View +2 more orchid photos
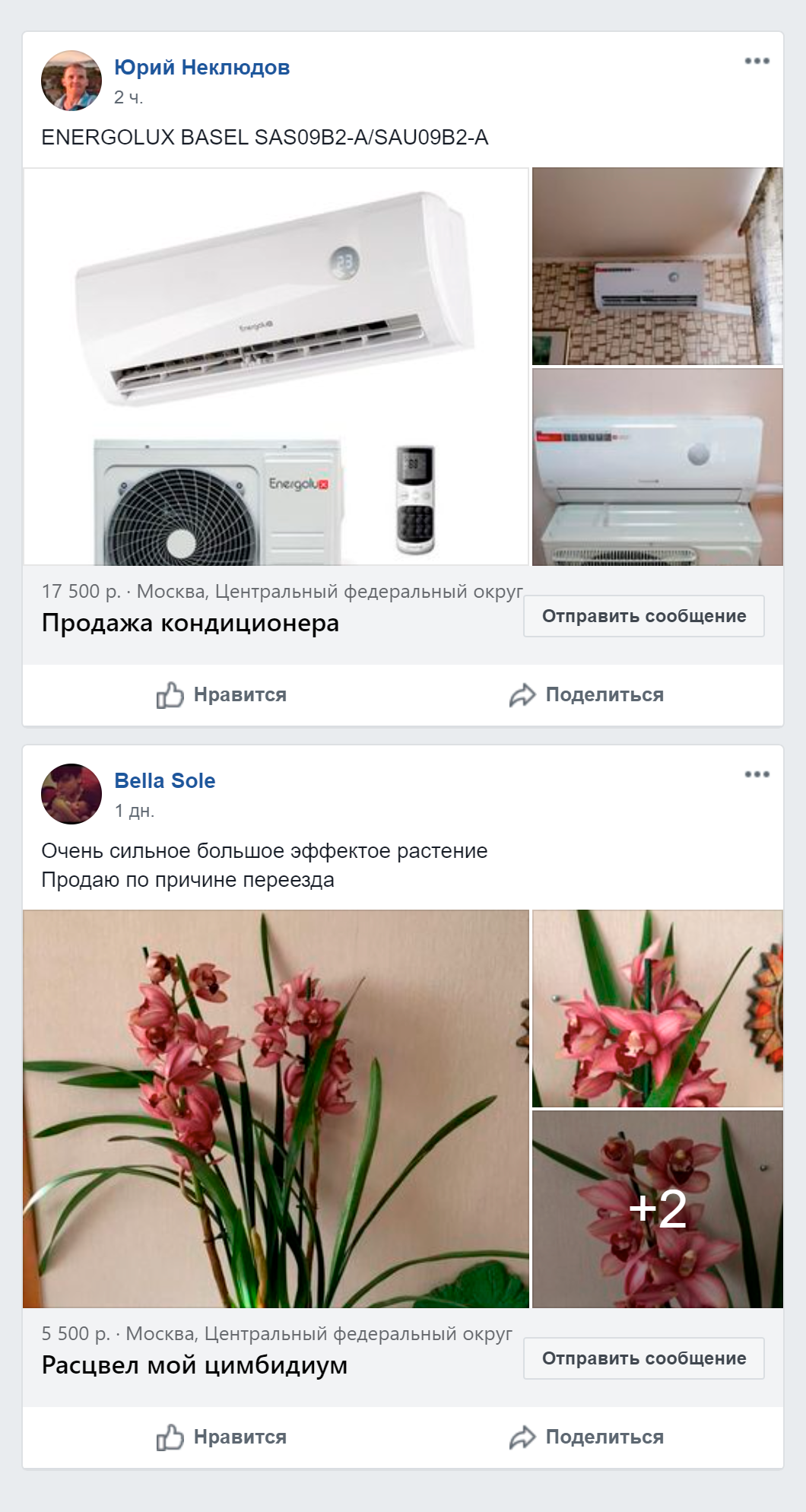 [657, 1209]
